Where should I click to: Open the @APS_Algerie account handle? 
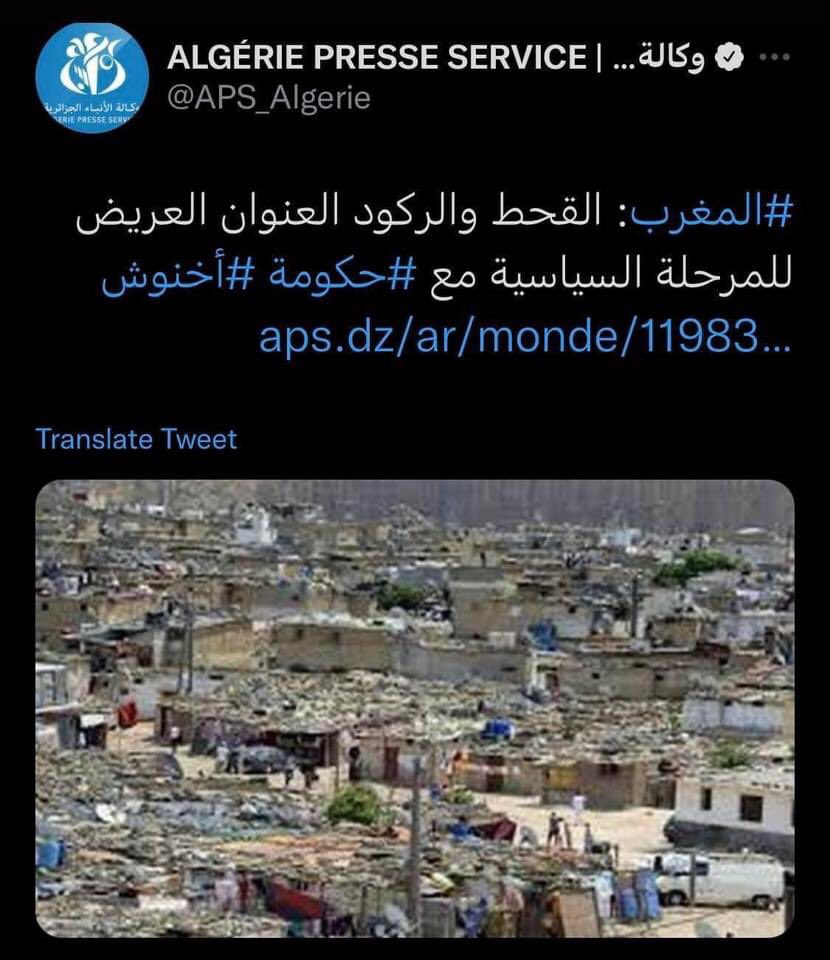tap(268, 98)
